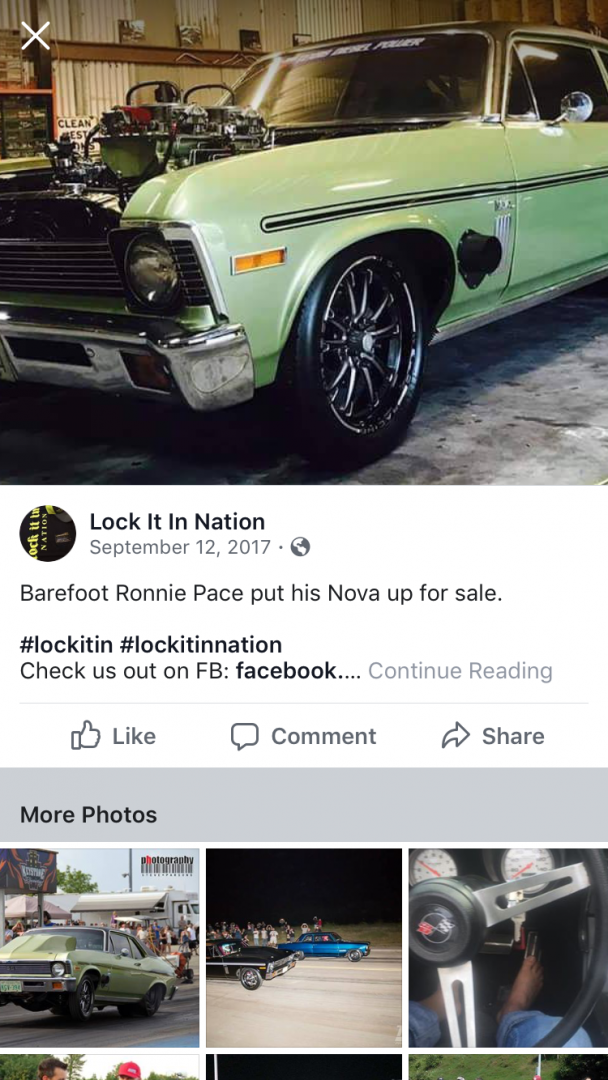Open night drag race photo thumbnail
The width and height of the screenshot is (608, 1080).
(304, 947)
